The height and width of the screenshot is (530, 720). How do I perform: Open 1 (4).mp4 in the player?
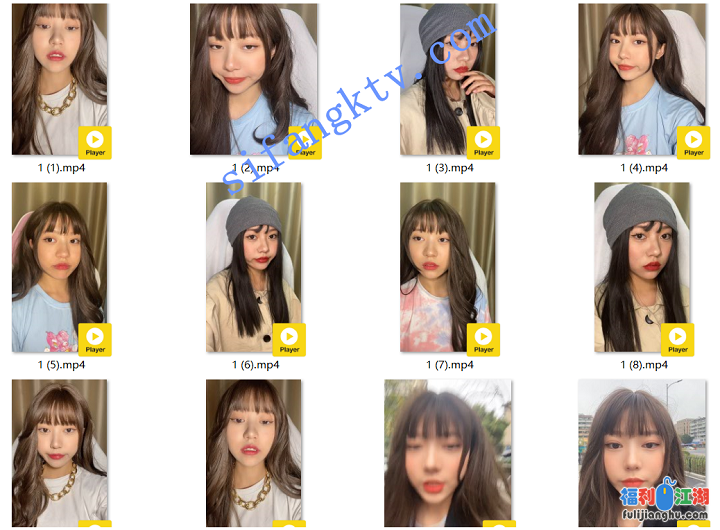click(x=642, y=80)
